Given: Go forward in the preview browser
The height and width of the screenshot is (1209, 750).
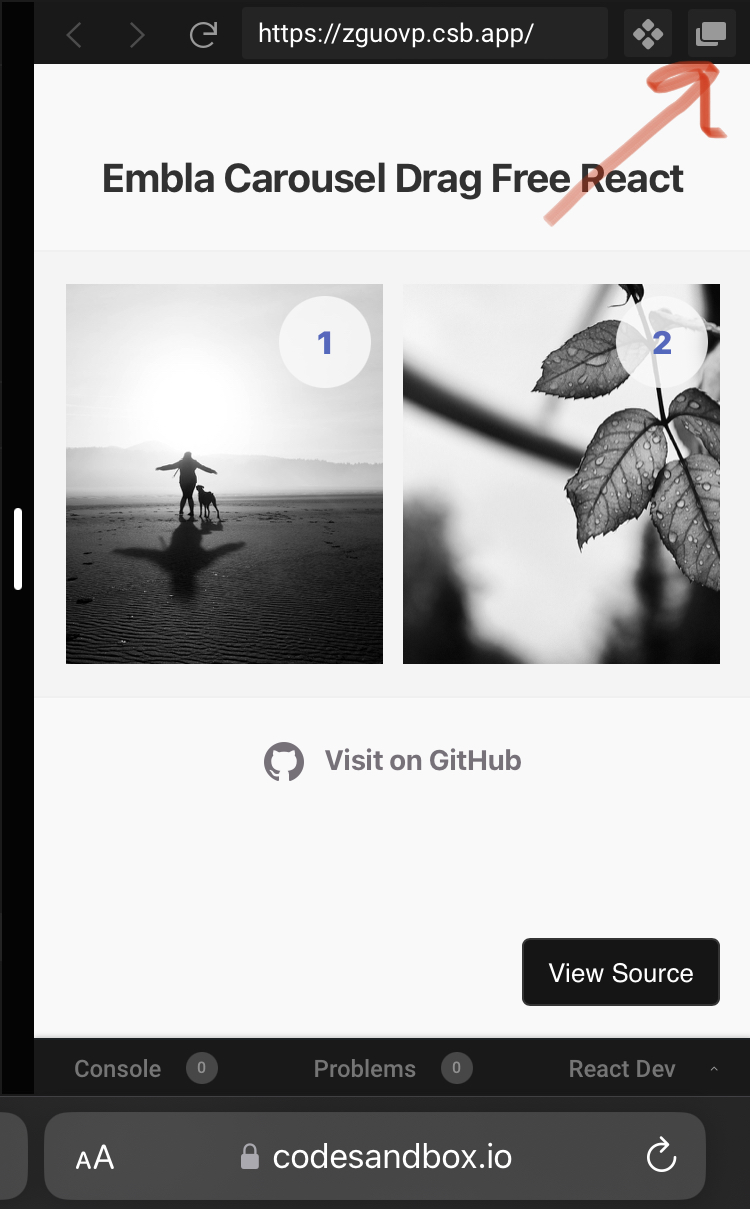Looking at the screenshot, I should tap(137, 36).
